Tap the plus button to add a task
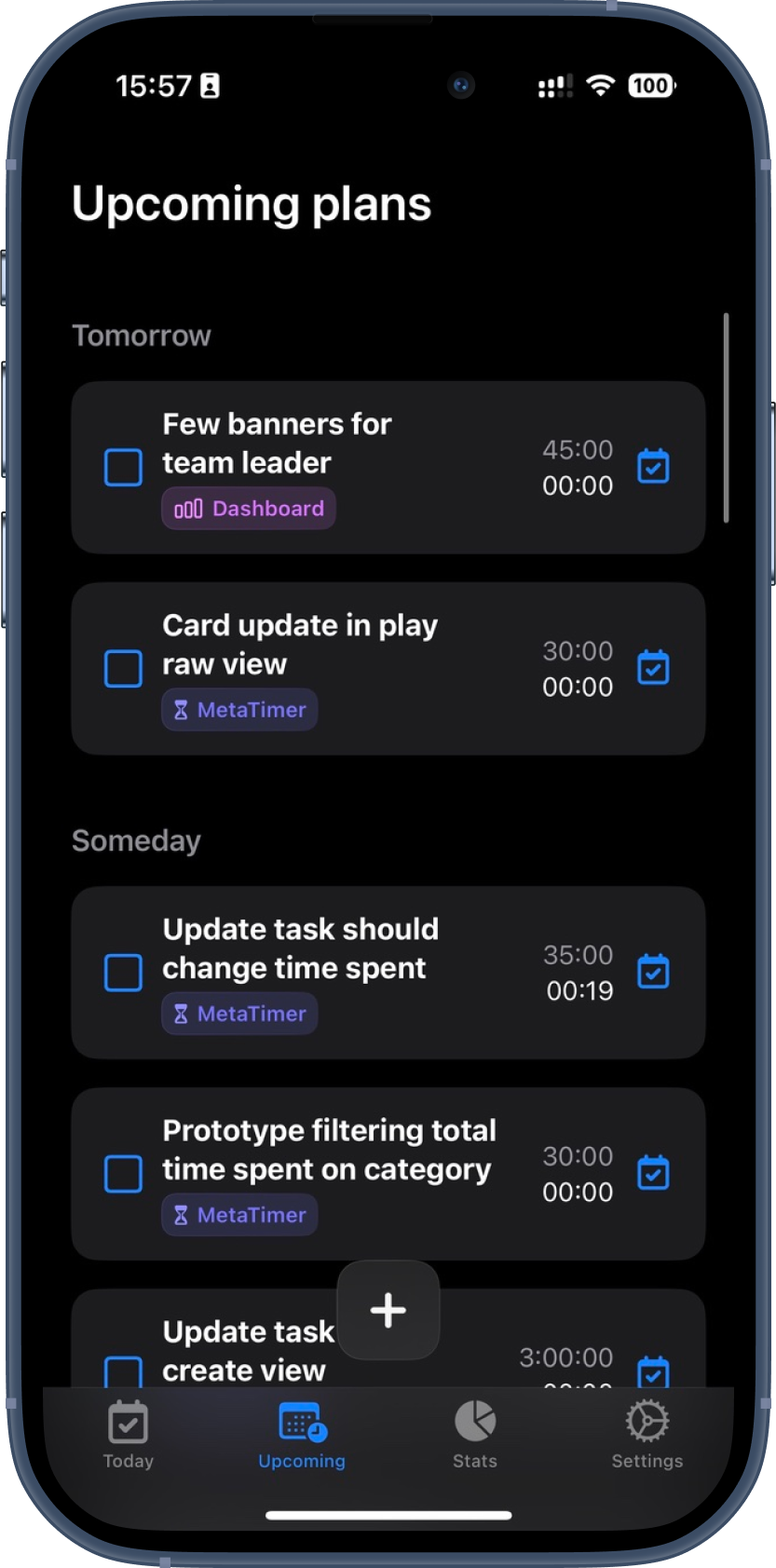The height and width of the screenshot is (1568, 776). (x=388, y=1310)
